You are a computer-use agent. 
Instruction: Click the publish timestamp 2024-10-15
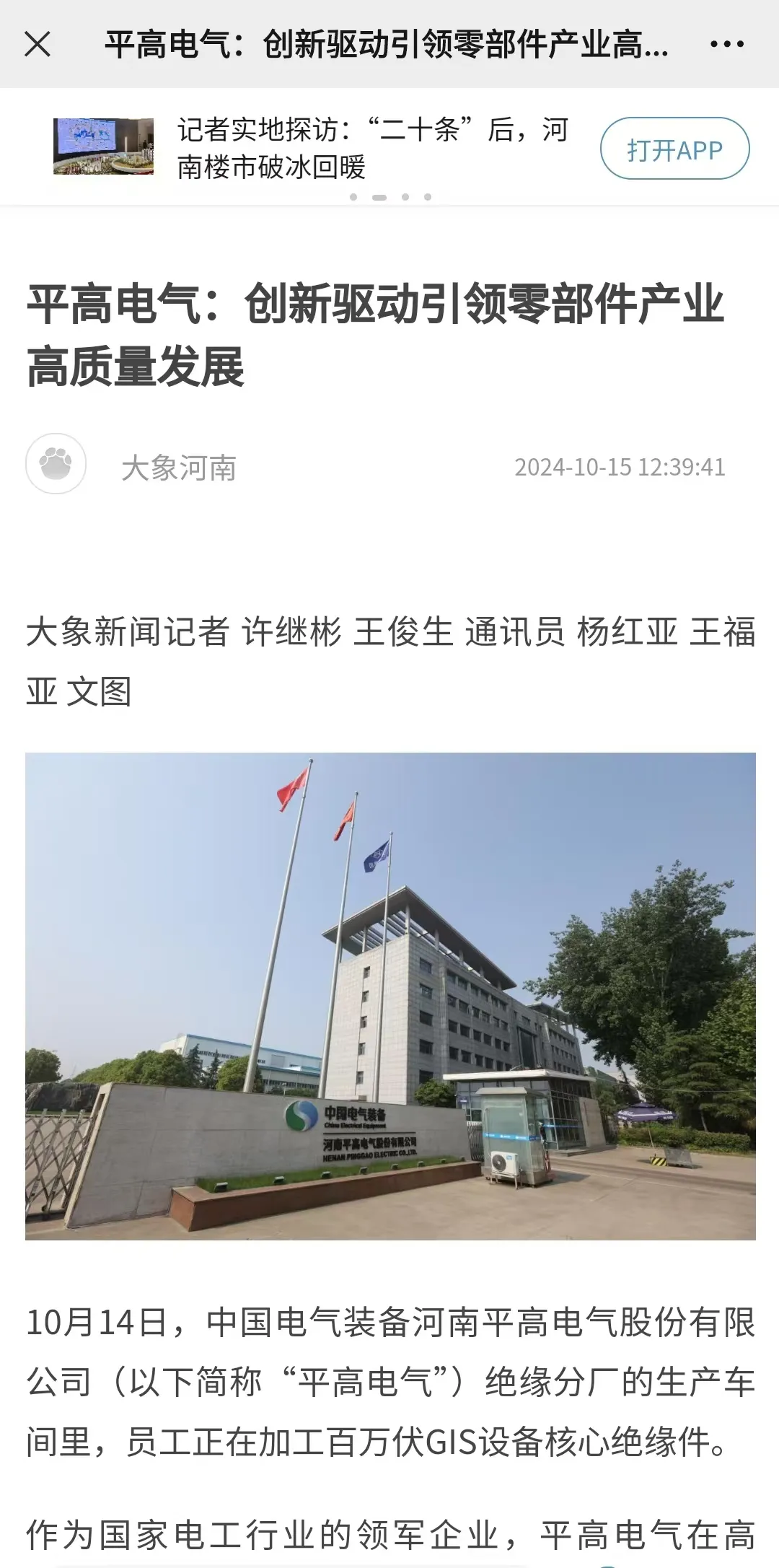621,468
